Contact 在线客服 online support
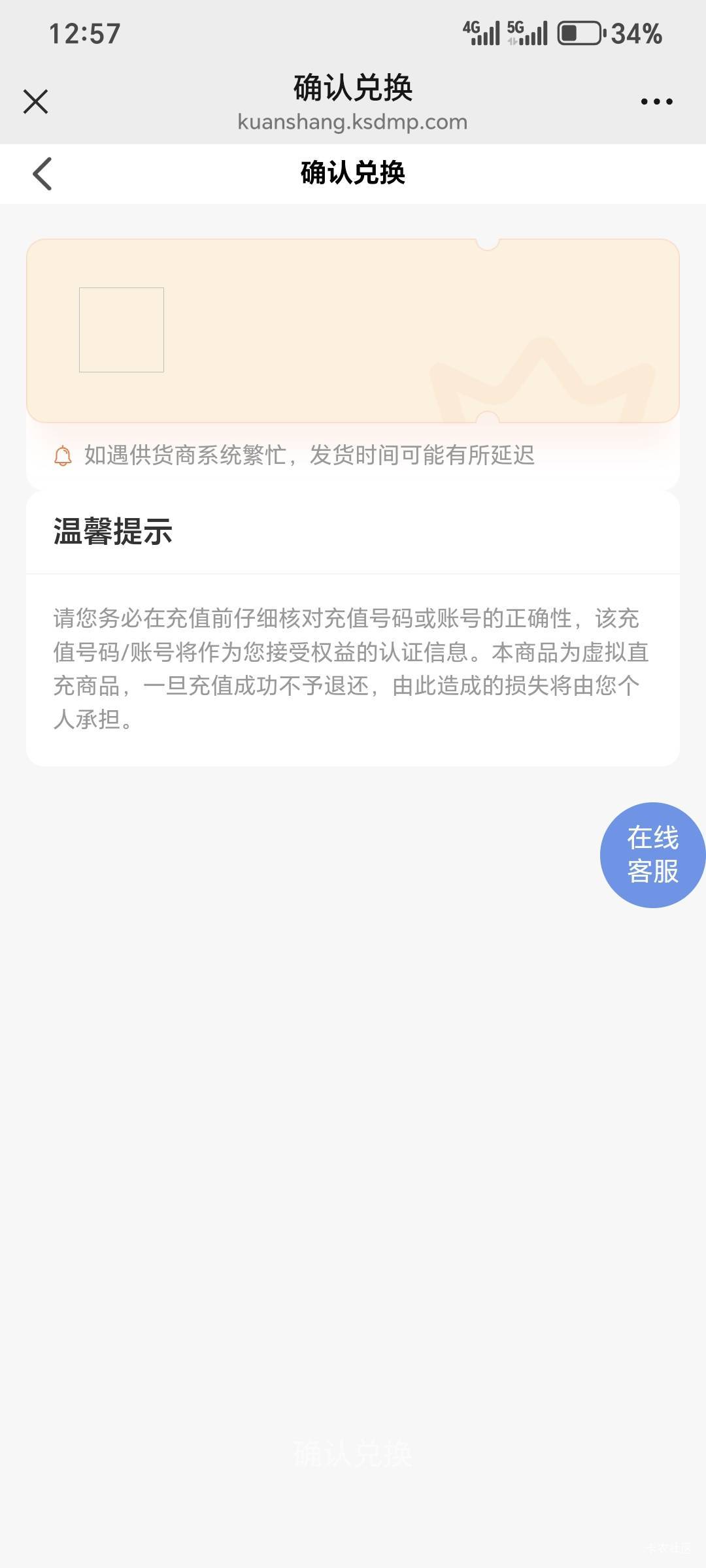This screenshot has width=706, height=1568. (652, 855)
